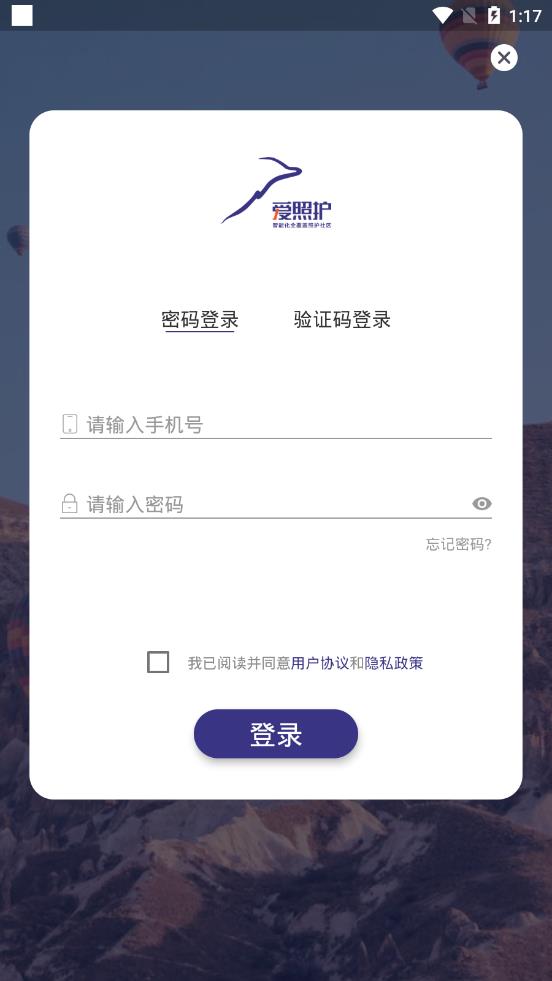
Task: Open the 用户协议 link
Action: (320, 663)
